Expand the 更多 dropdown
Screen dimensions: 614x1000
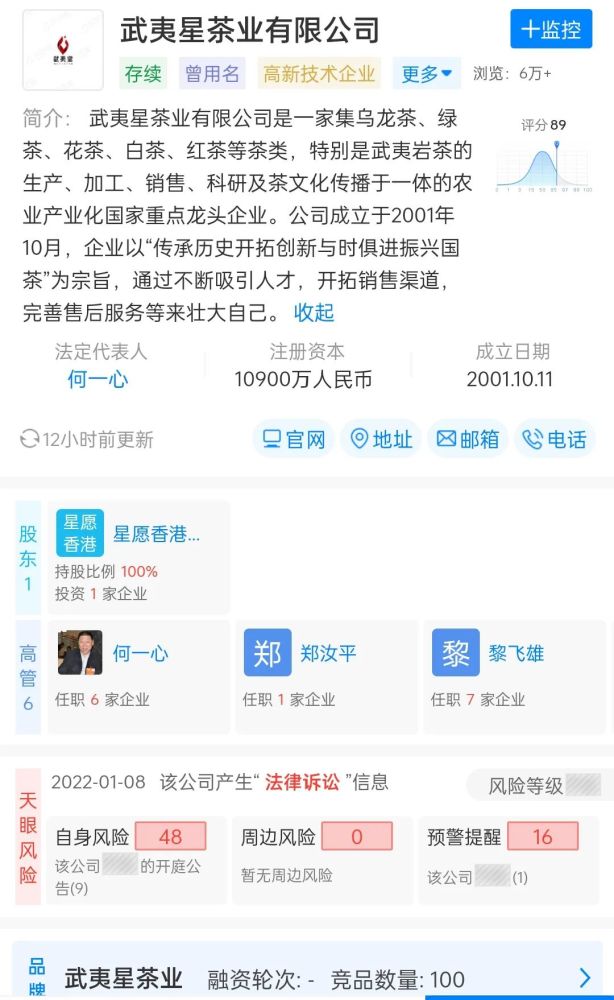[x=427, y=74]
